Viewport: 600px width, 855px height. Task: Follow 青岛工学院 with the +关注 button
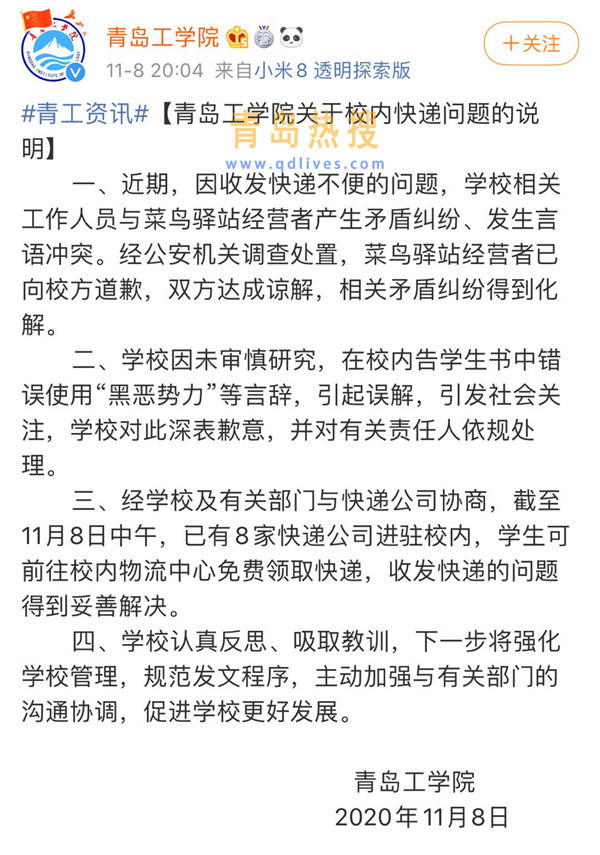click(x=531, y=44)
